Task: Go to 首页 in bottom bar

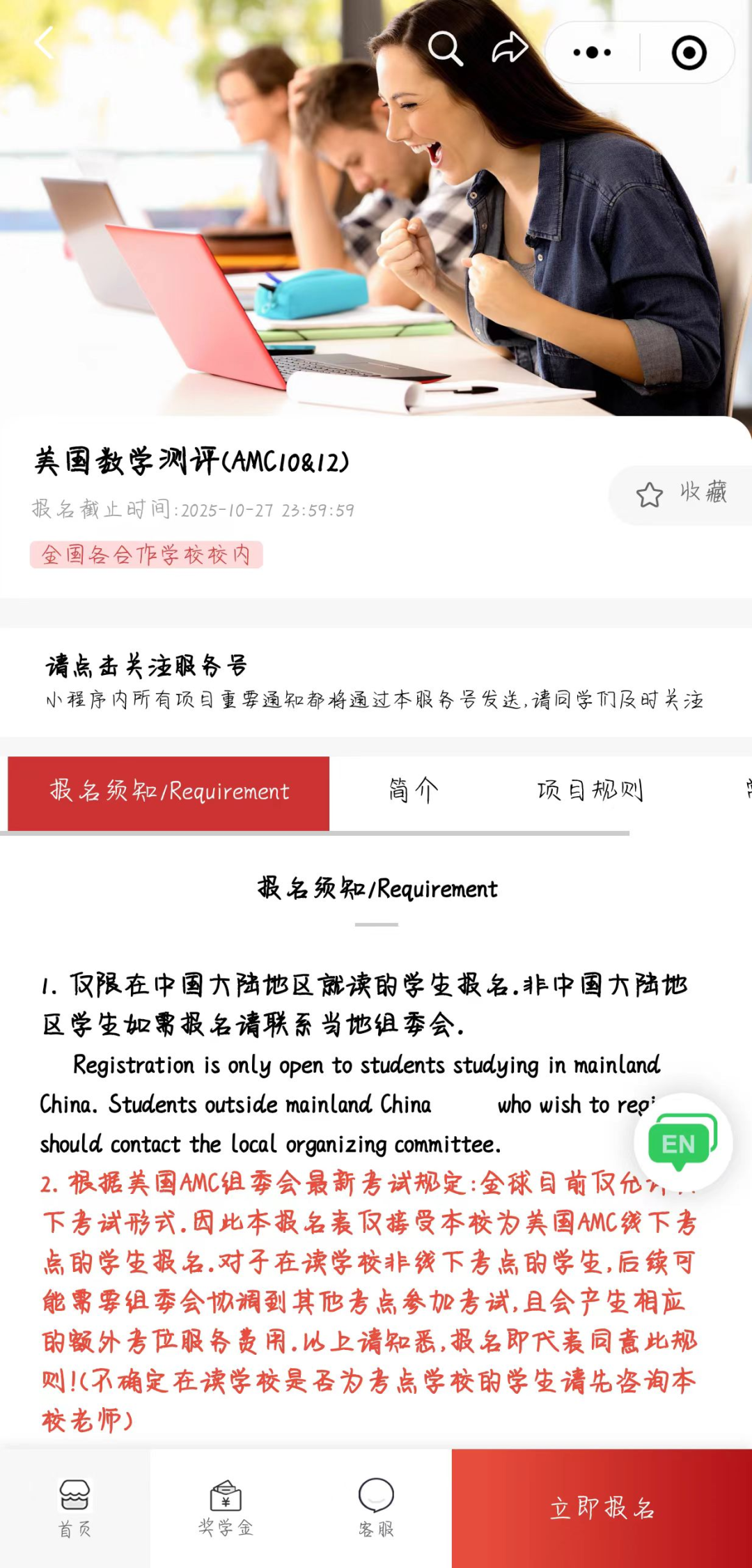Action: [x=75, y=1508]
